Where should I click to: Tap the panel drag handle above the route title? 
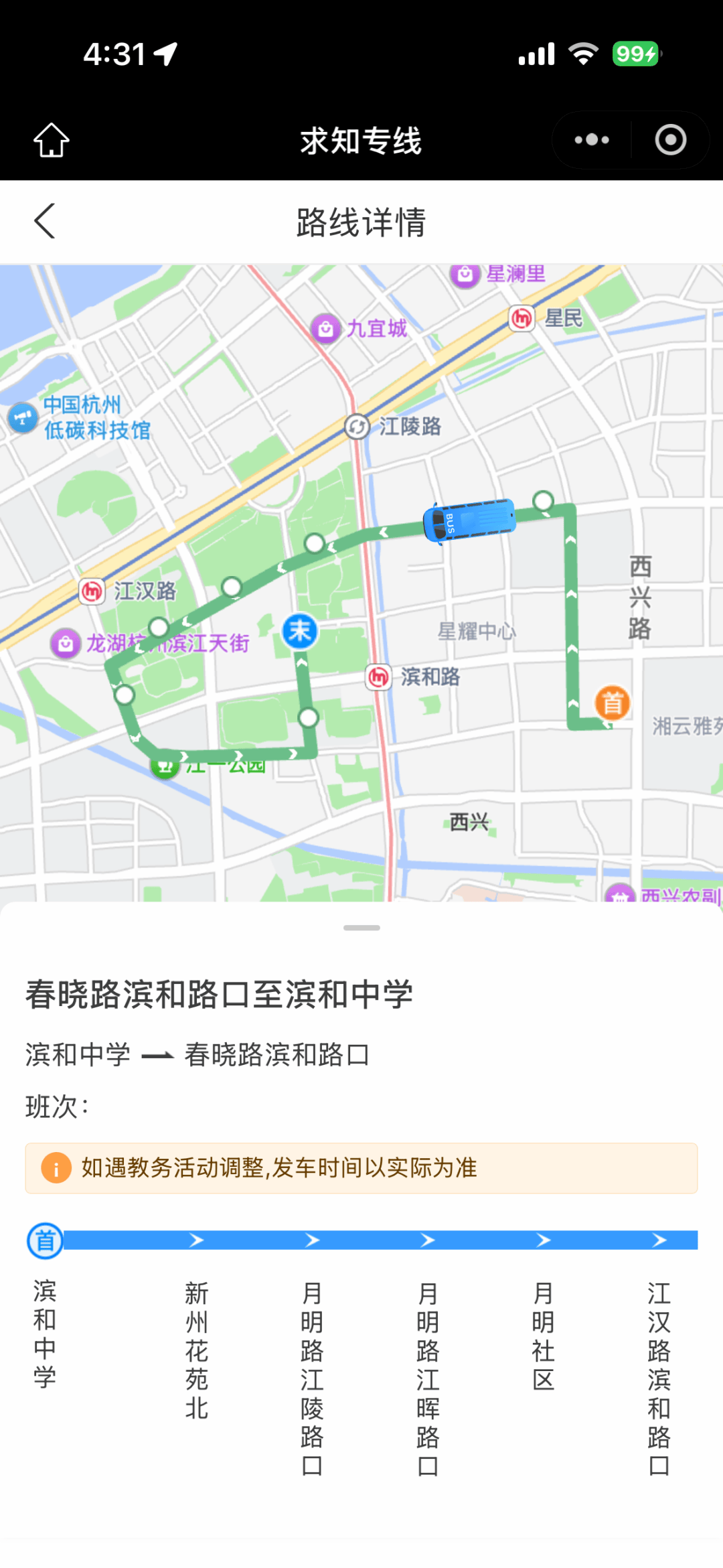click(361, 928)
